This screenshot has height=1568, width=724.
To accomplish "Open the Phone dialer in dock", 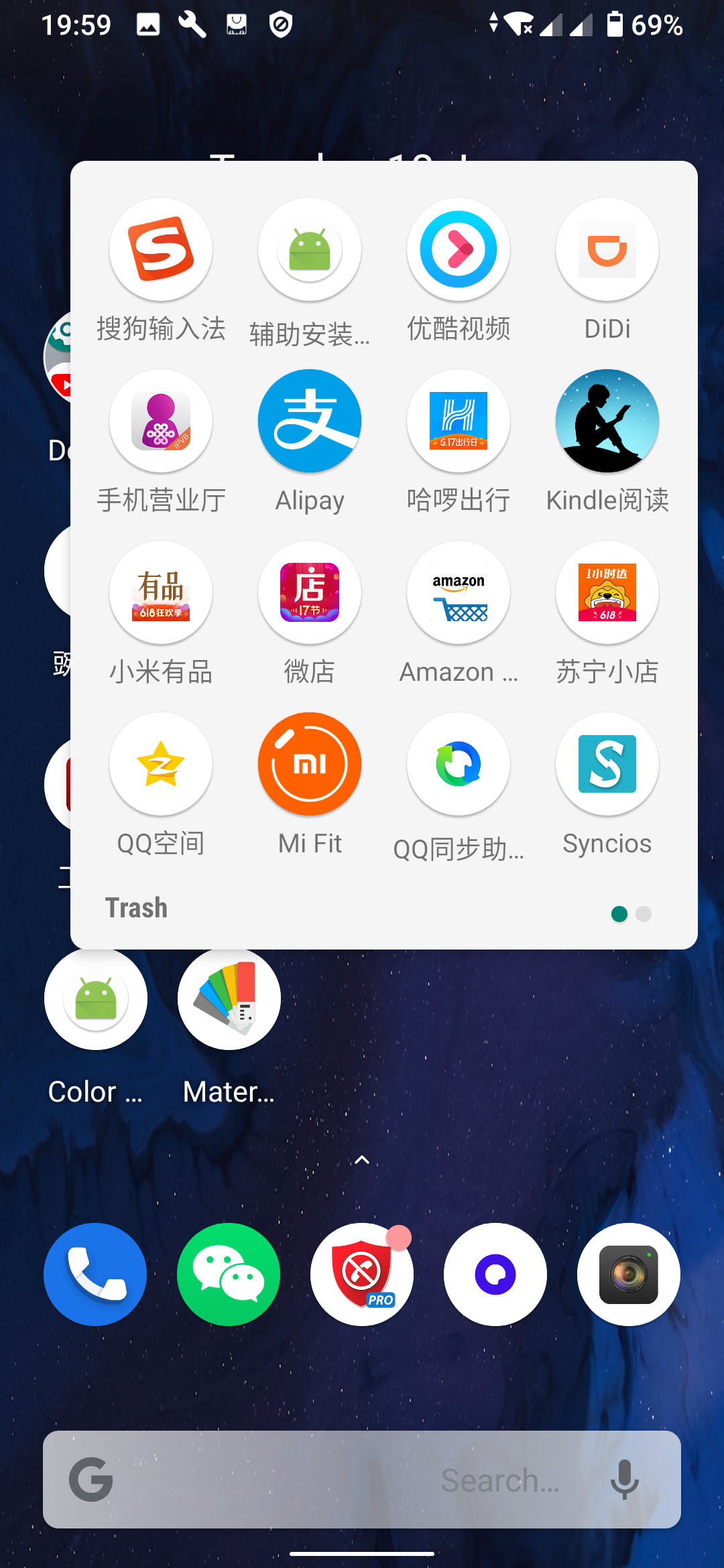I will click(x=95, y=1275).
